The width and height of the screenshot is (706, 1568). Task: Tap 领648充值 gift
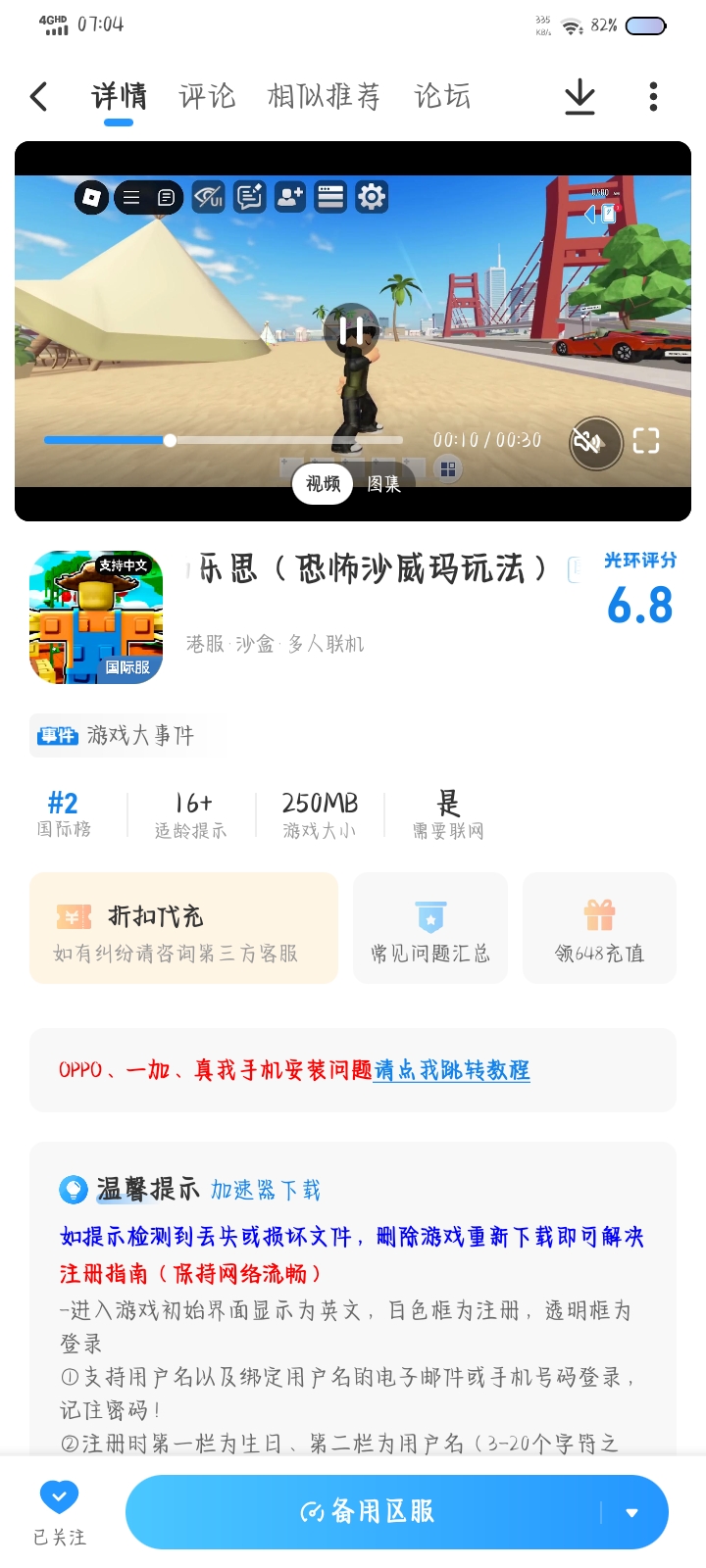coord(599,928)
